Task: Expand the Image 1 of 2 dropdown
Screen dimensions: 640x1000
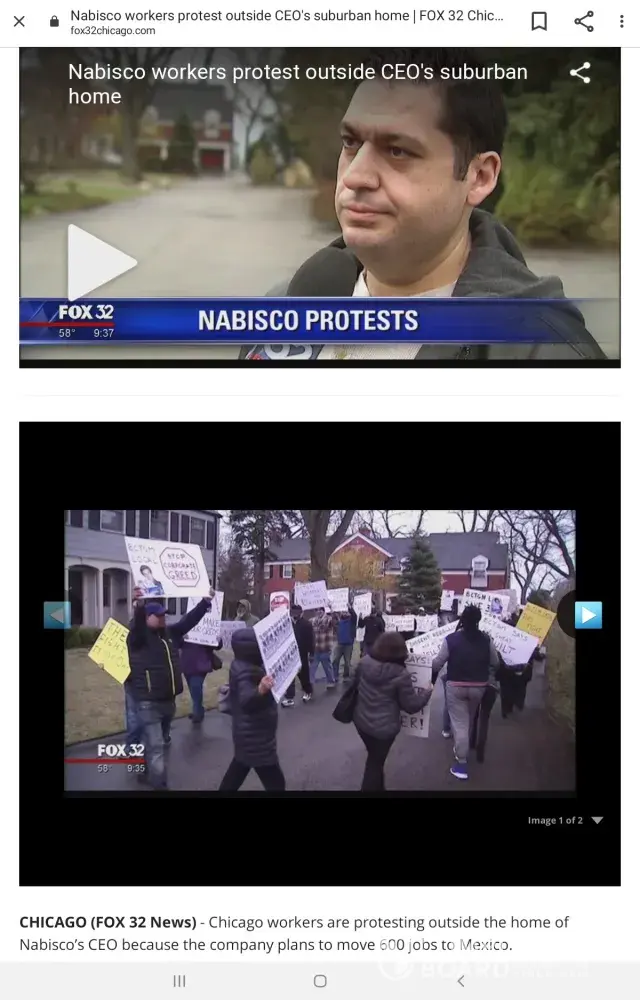Action: click(597, 820)
